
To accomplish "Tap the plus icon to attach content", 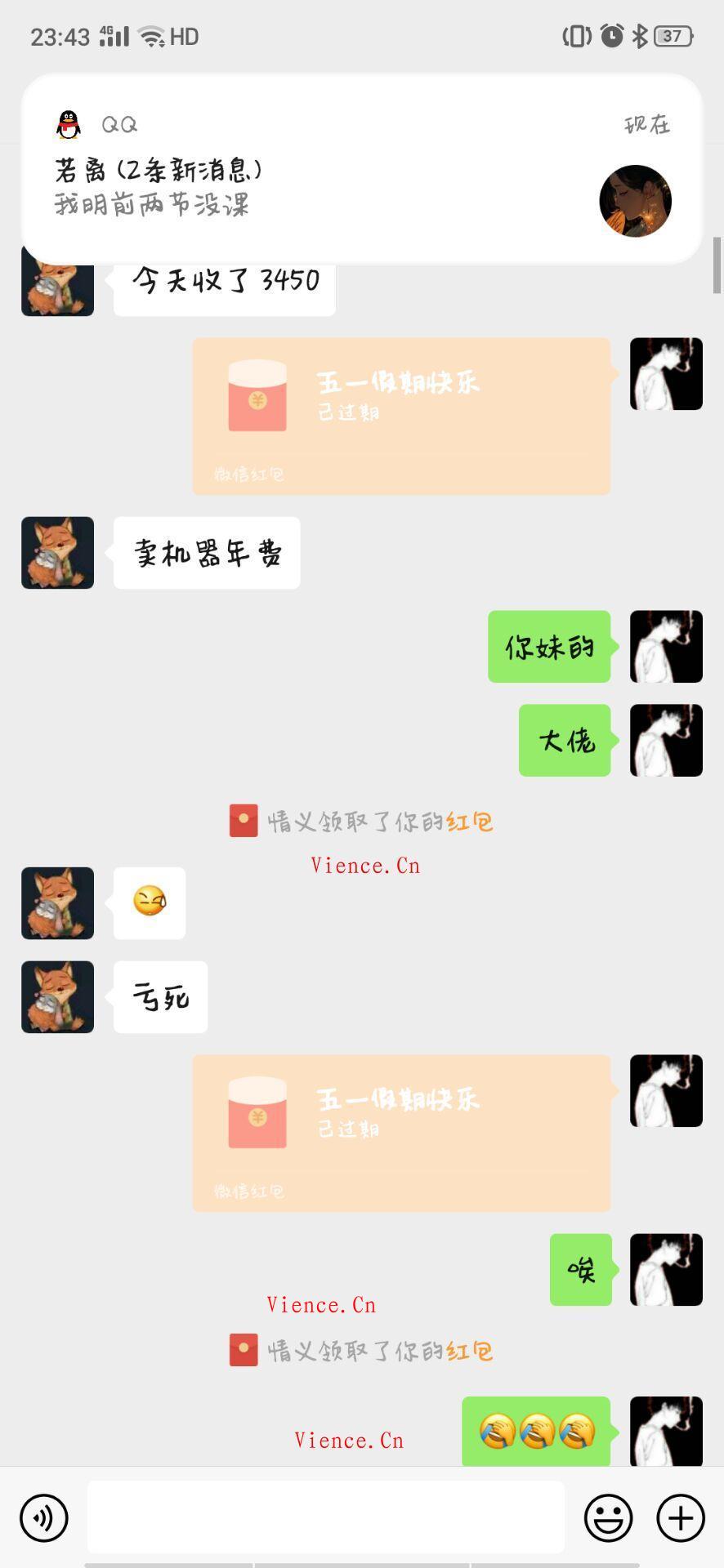I will click(679, 1517).
